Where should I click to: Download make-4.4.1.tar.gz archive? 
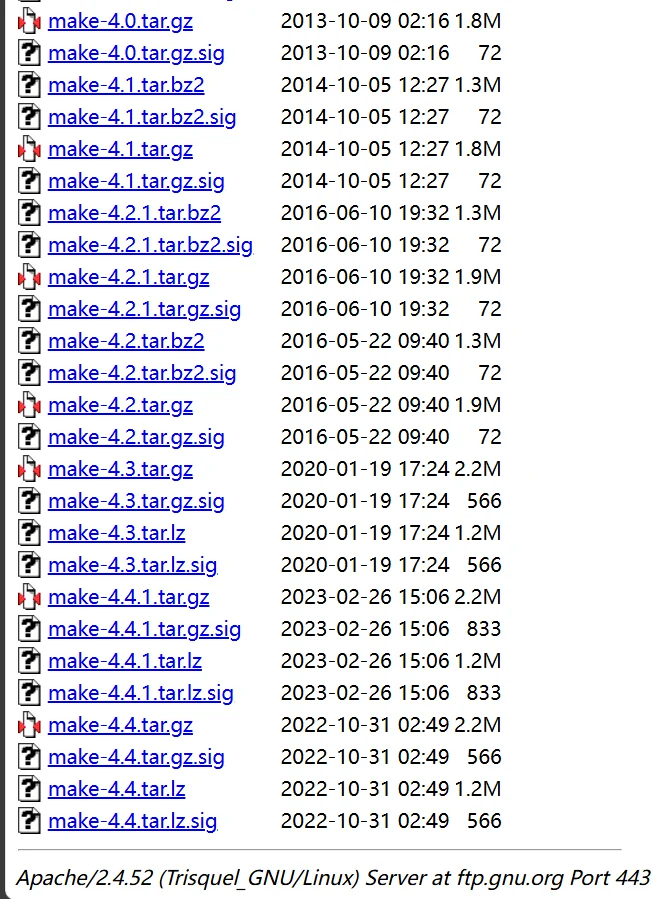pos(128,597)
